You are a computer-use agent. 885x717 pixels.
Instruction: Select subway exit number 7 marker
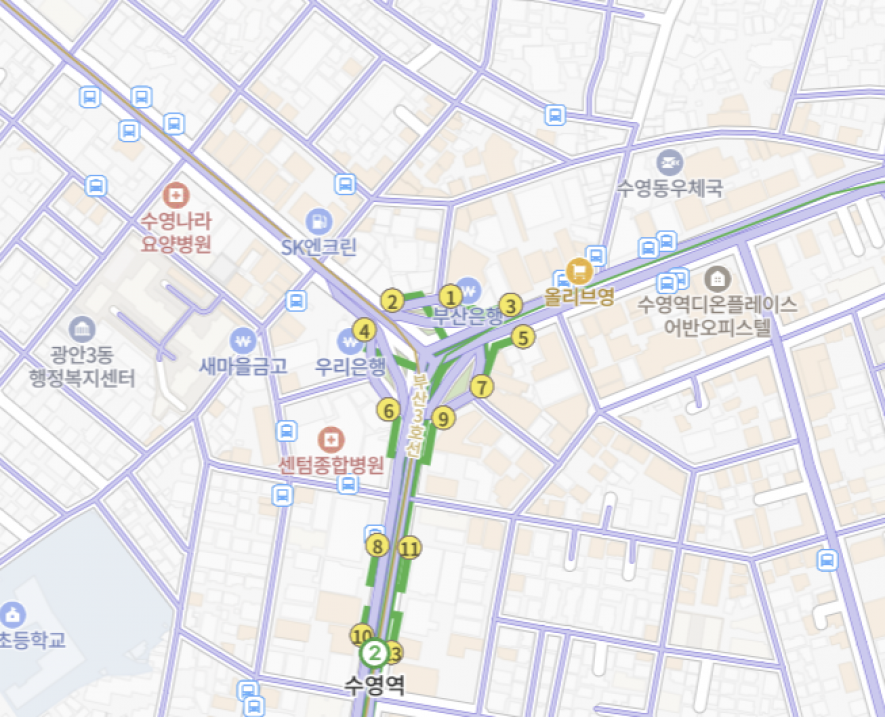482,386
